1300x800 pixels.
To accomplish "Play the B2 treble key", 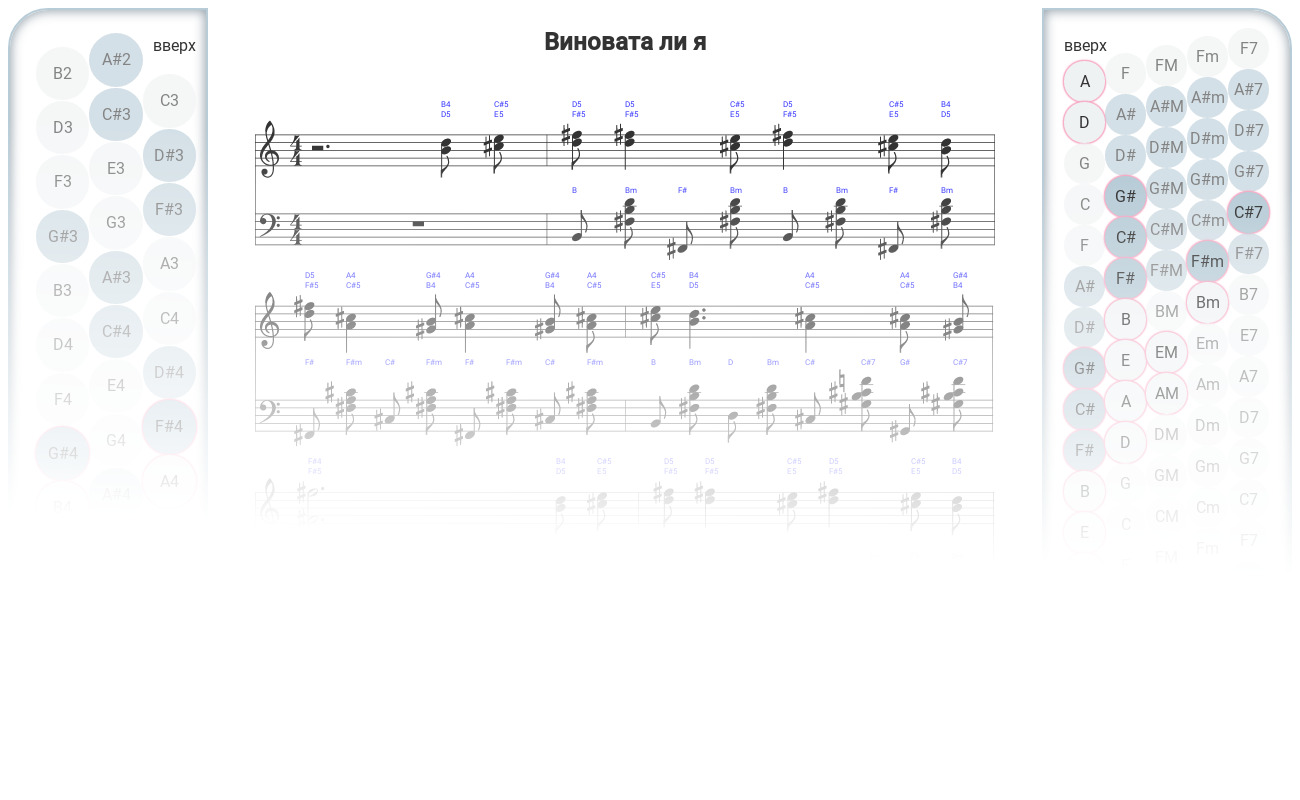I will [62, 73].
